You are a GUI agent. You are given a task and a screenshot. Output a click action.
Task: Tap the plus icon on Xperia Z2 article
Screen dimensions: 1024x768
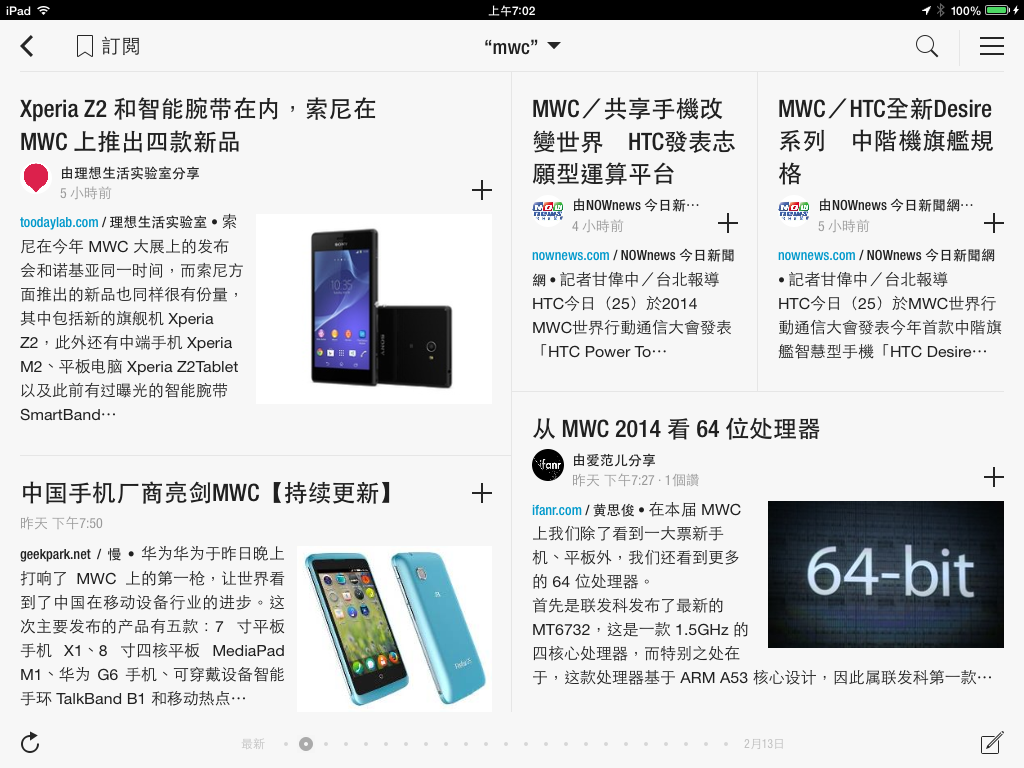(x=482, y=190)
